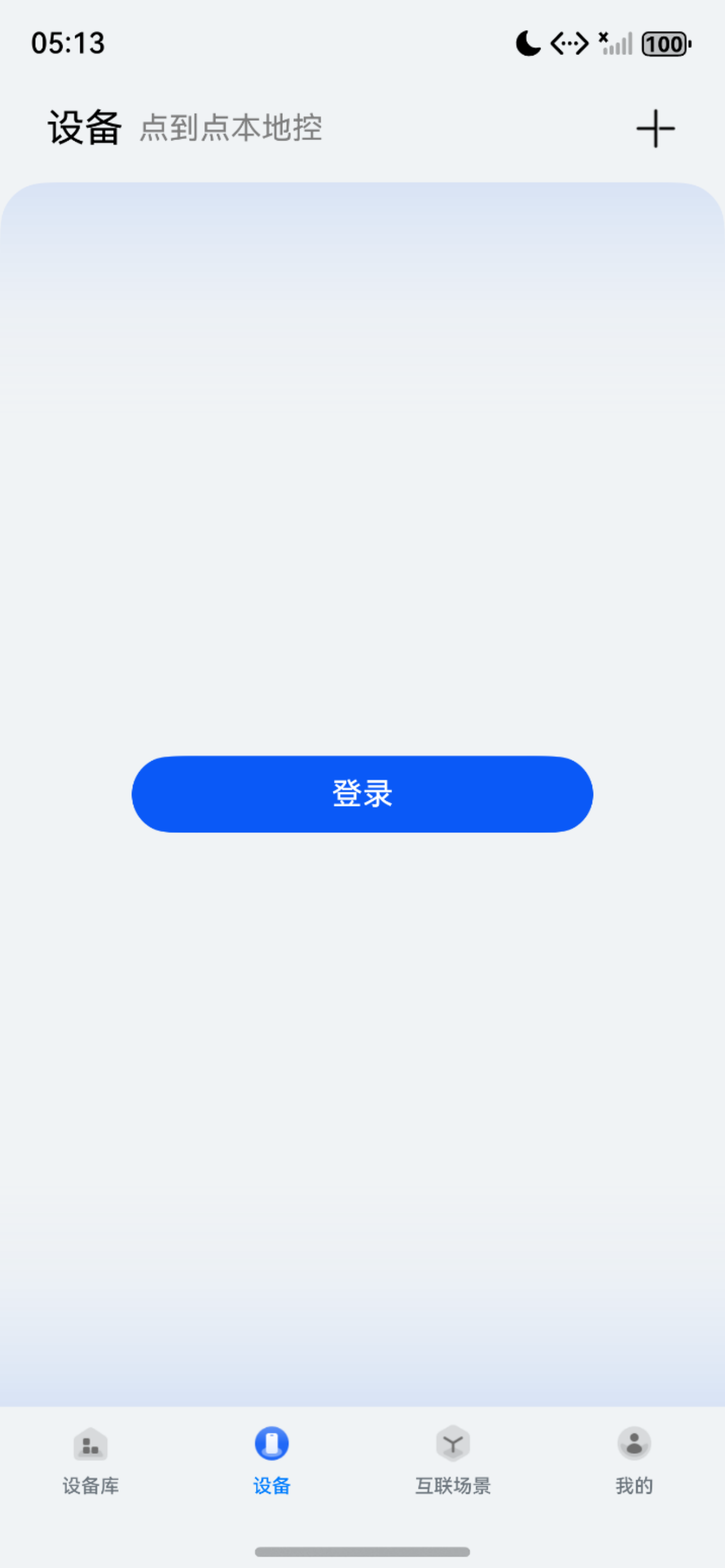Screen dimensions: 725x1568
Task: Tap the battery indicator showing 100
Action: pyautogui.click(x=665, y=44)
